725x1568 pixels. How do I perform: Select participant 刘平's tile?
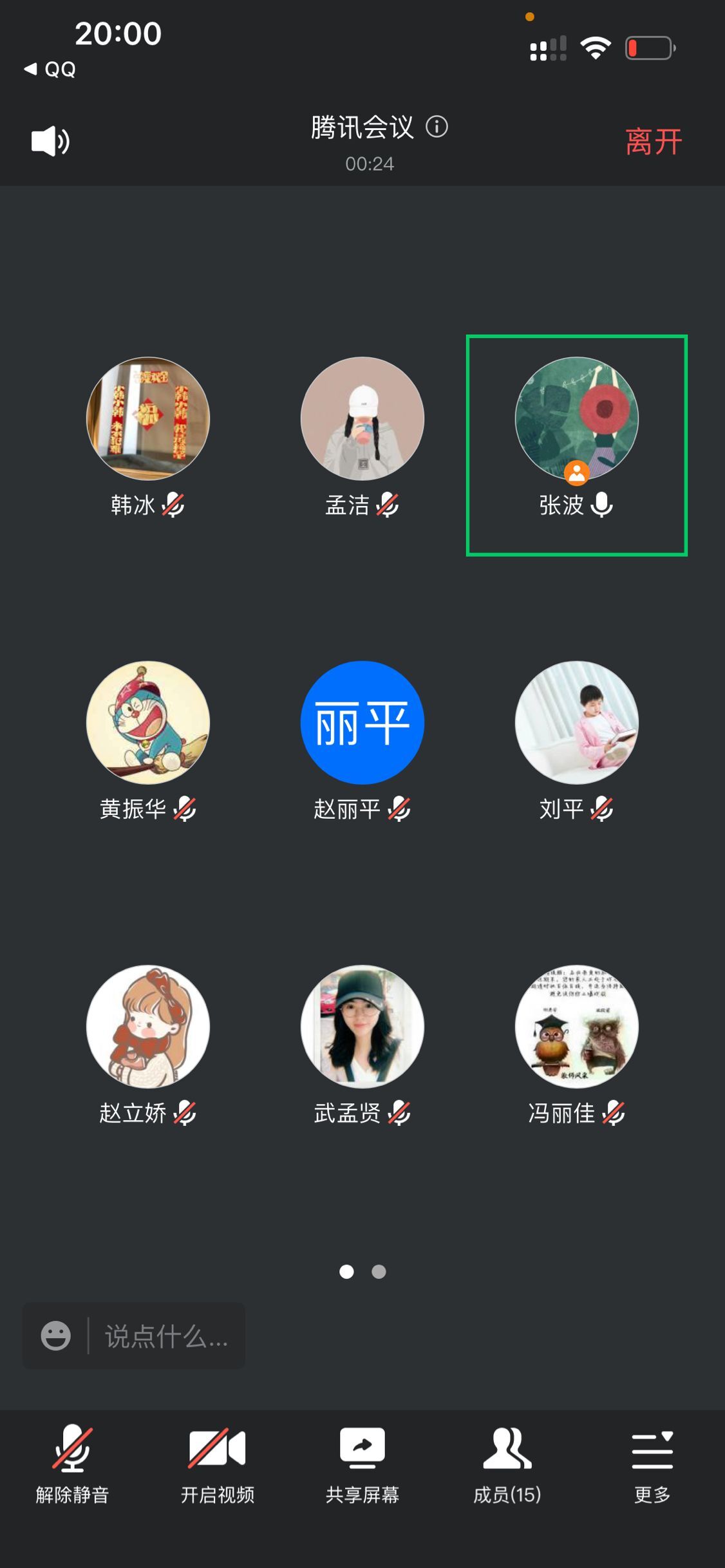coord(576,723)
